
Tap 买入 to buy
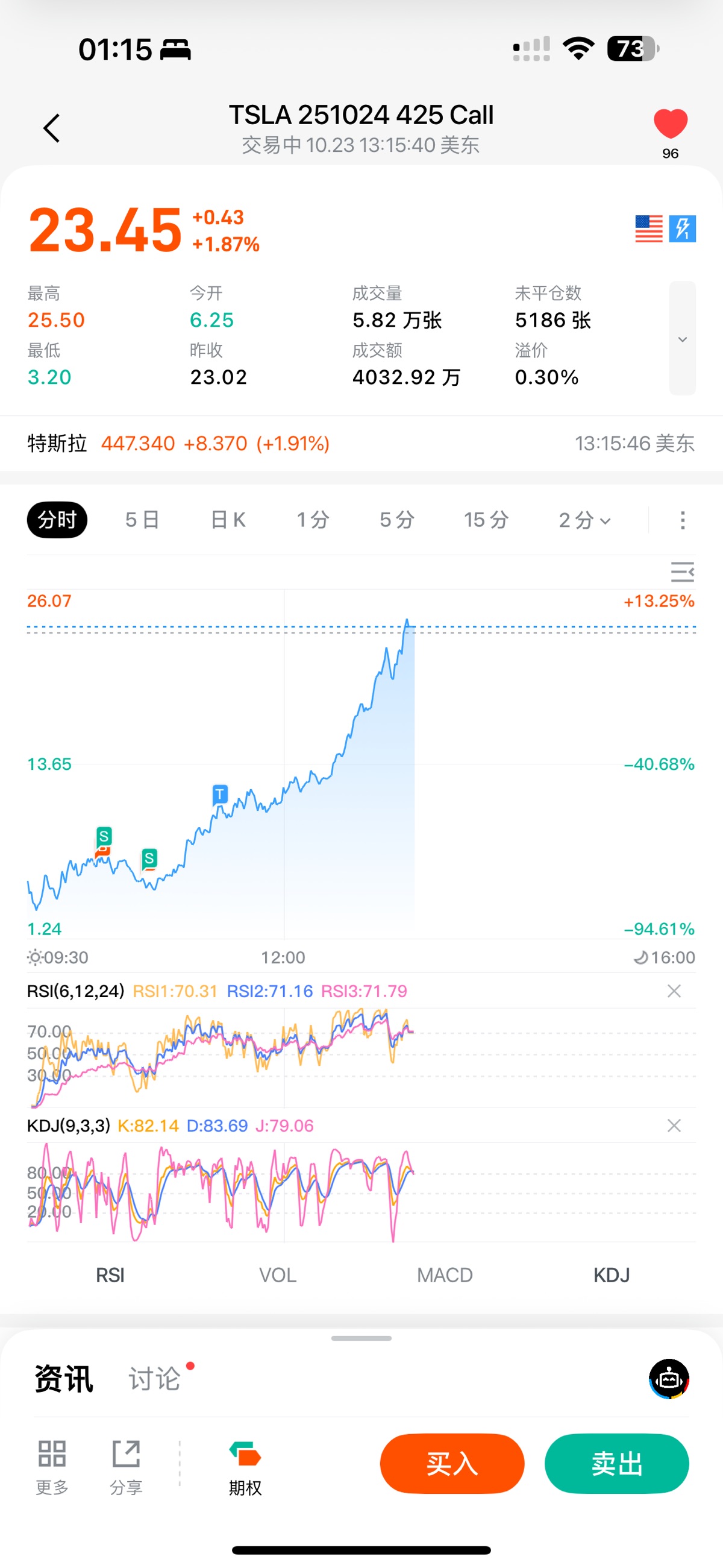tap(451, 1463)
